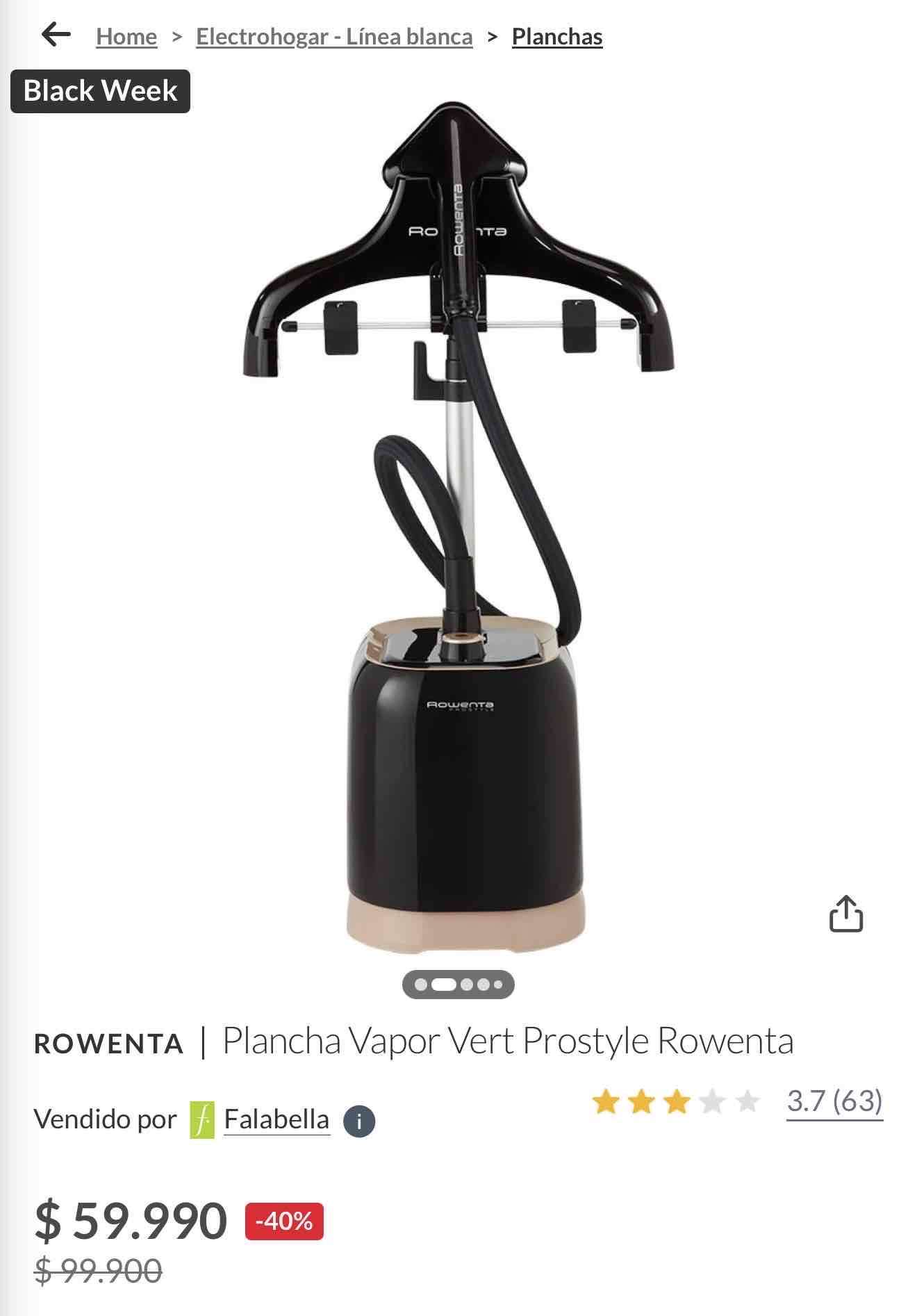
Task: Open the Electrohogar - Línea blanca category
Action: coord(336,36)
